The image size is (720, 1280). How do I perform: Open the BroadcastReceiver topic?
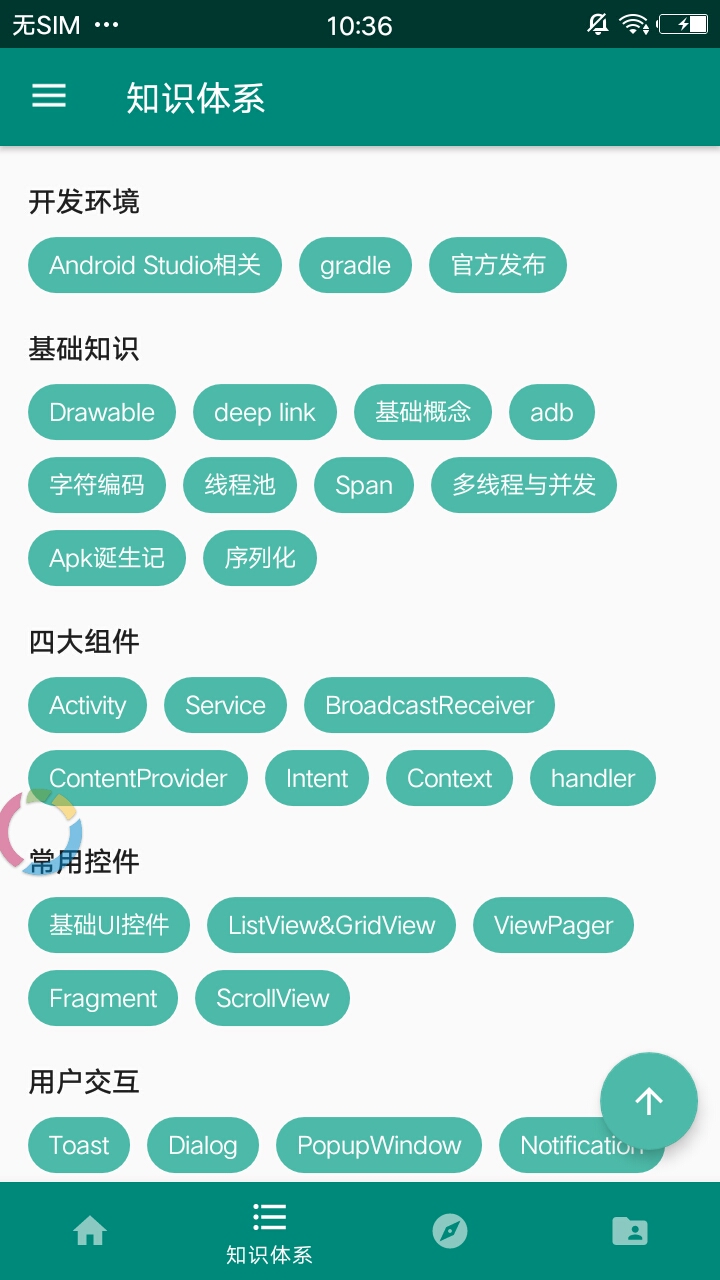point(430,705)
